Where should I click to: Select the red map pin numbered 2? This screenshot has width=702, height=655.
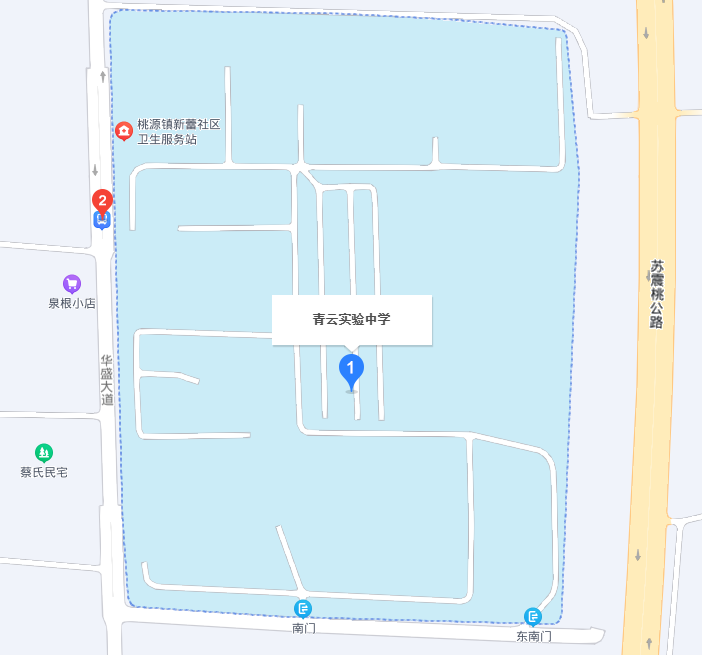tap(102, 201)
